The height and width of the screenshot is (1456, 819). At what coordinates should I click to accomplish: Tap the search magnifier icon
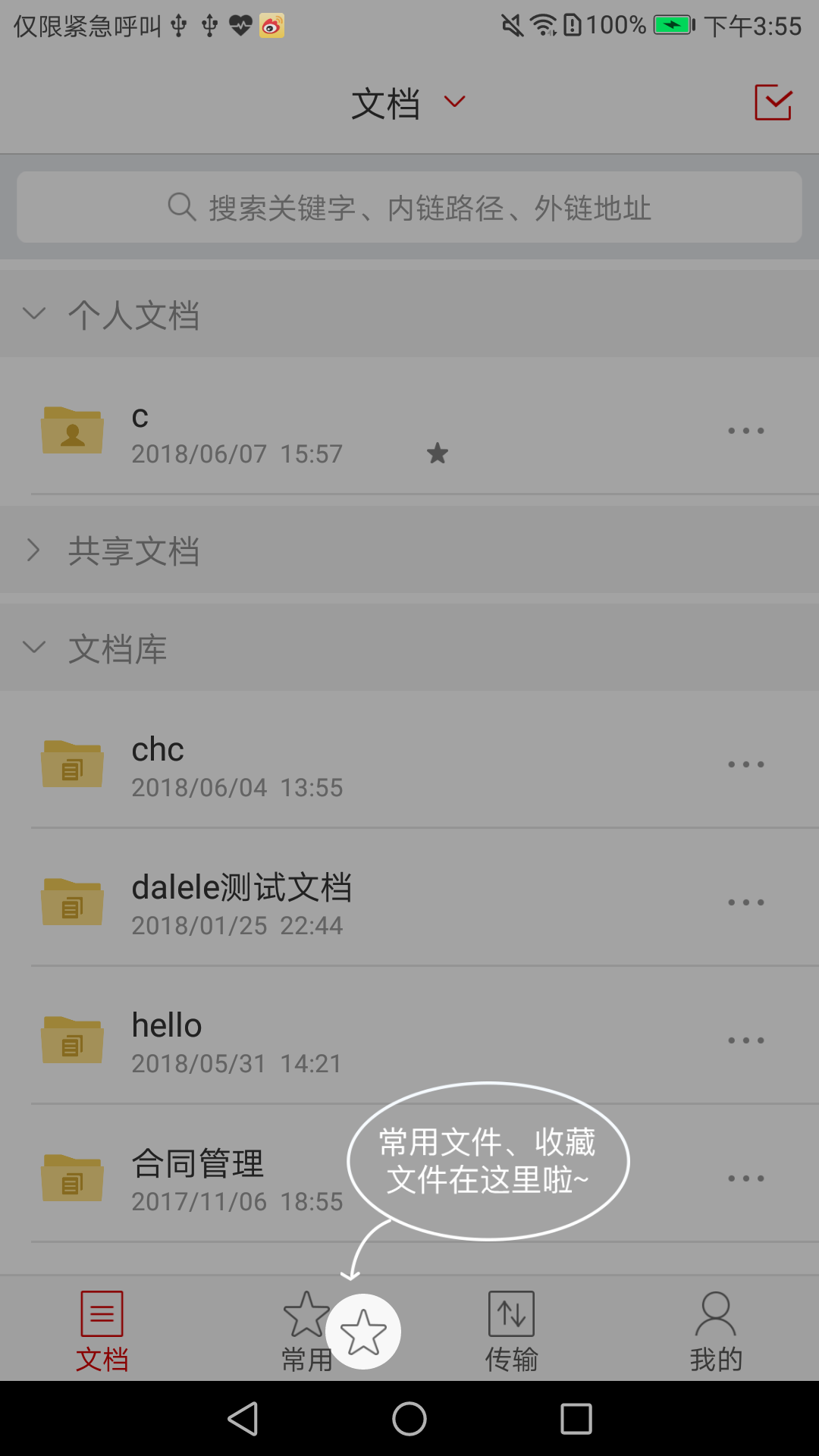coord(180,206)
